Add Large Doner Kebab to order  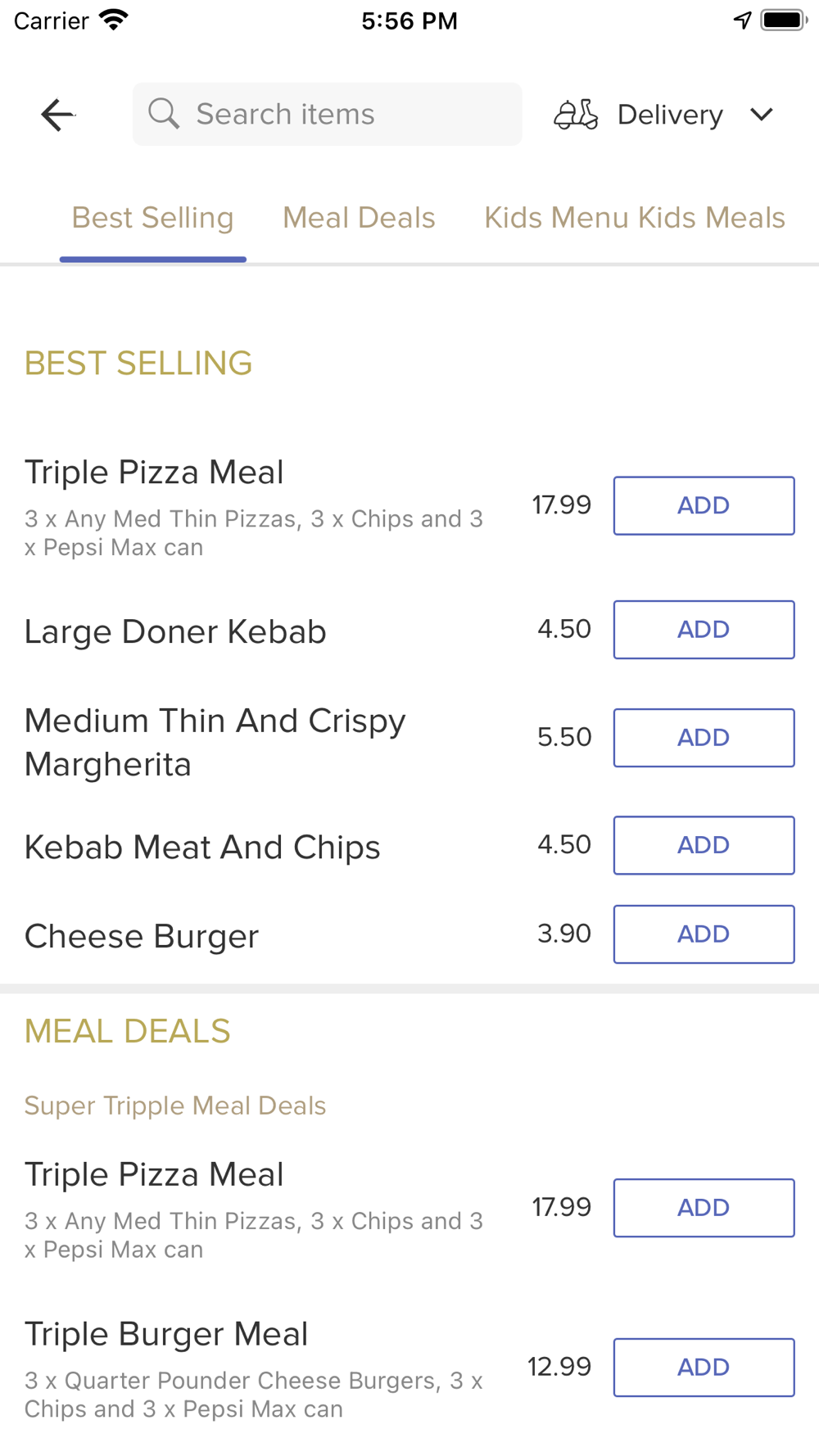click(704, 630)
